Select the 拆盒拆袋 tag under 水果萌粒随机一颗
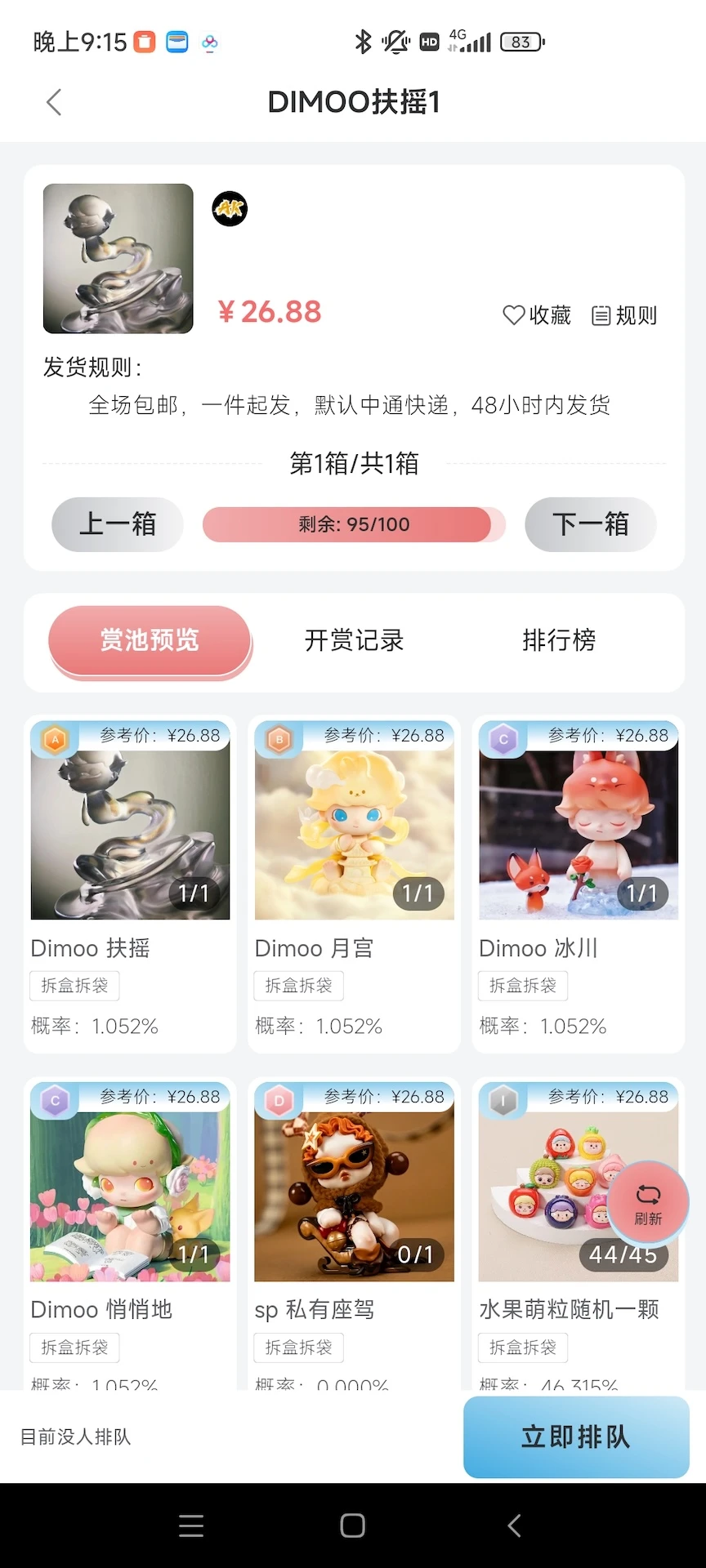This screenshot has width=706, height=1568. (x=522, y=1347)
